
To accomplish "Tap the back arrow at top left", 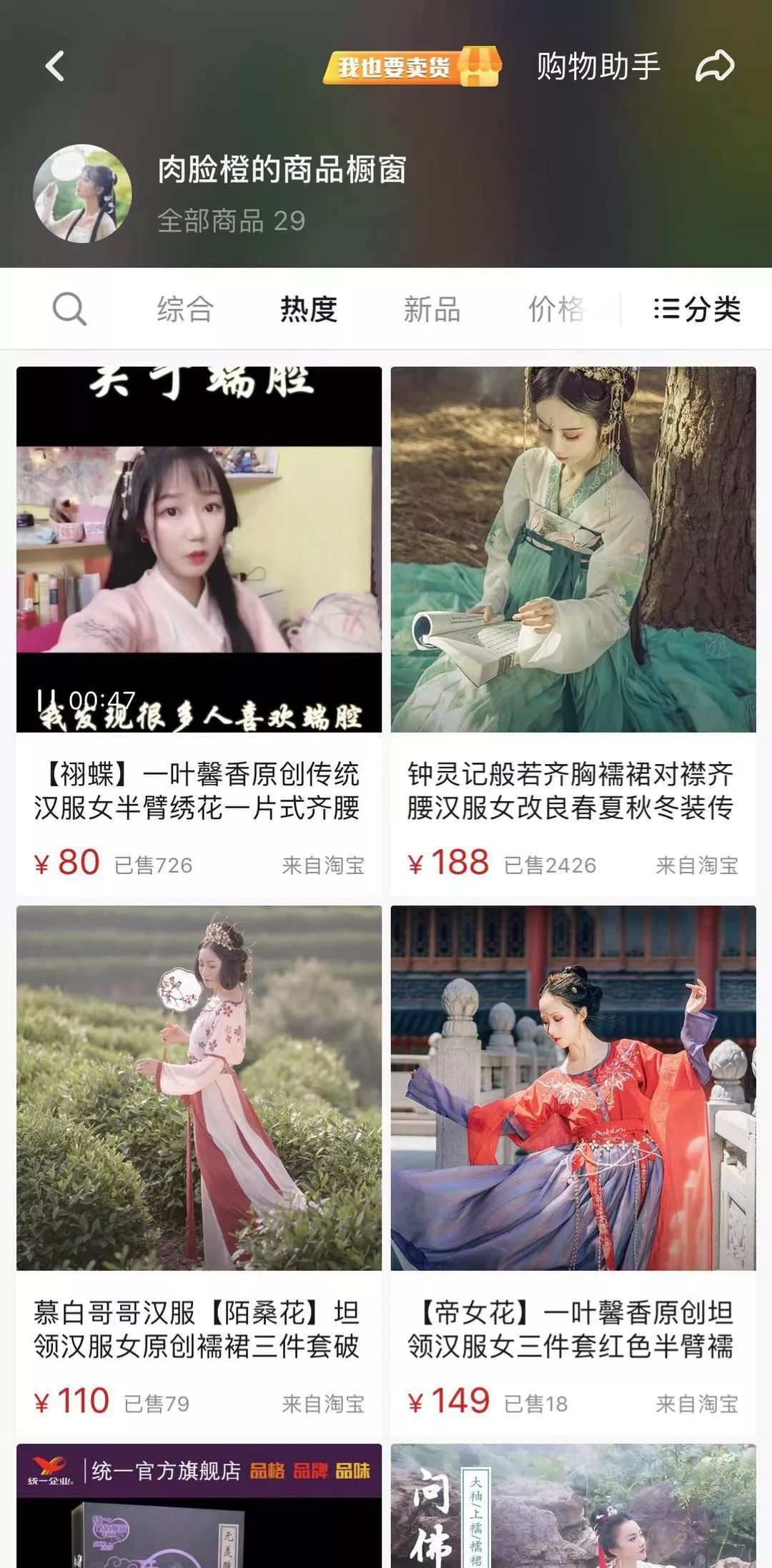I will coord(54,65).
